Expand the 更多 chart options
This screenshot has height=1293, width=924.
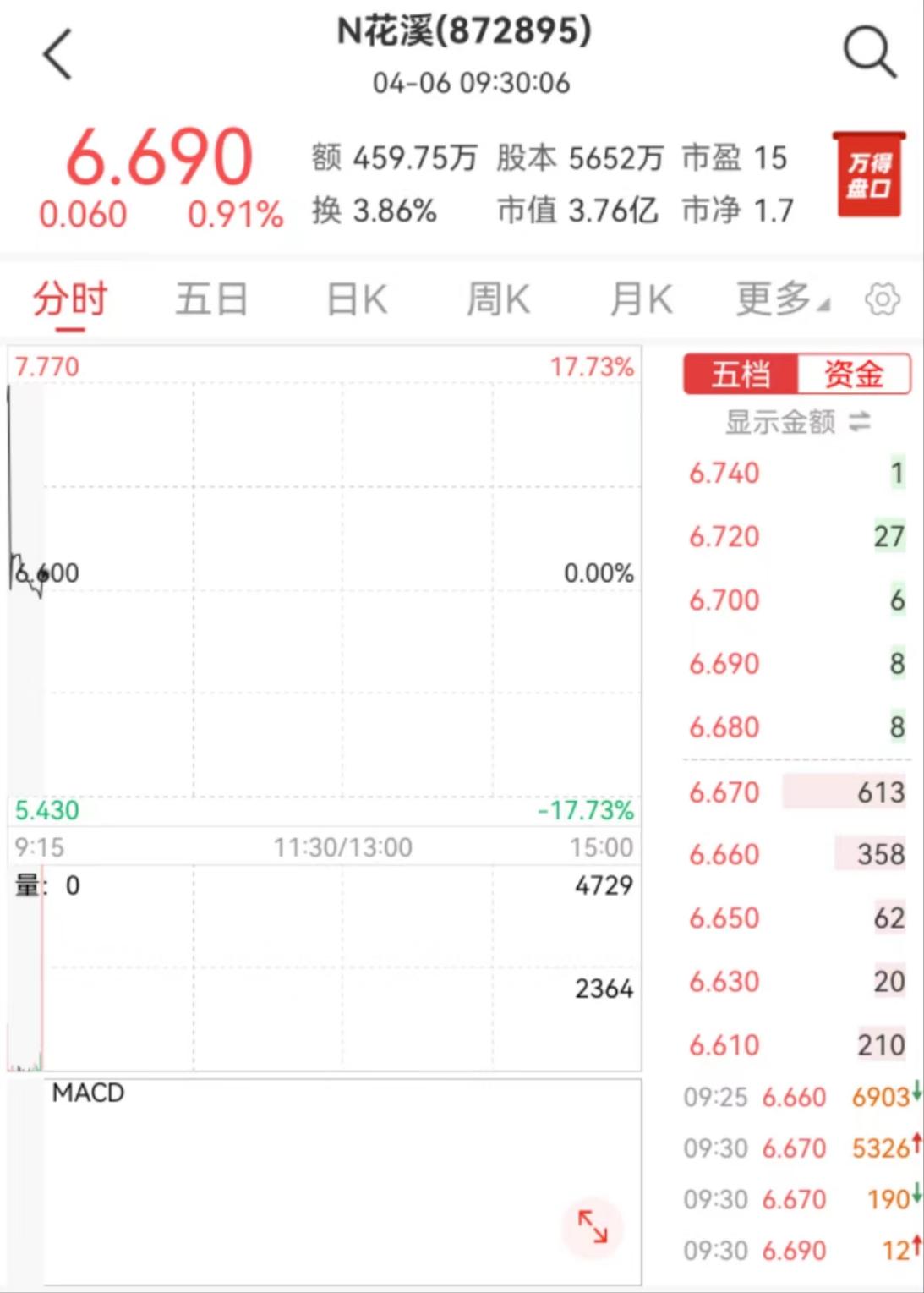[782, 299]
